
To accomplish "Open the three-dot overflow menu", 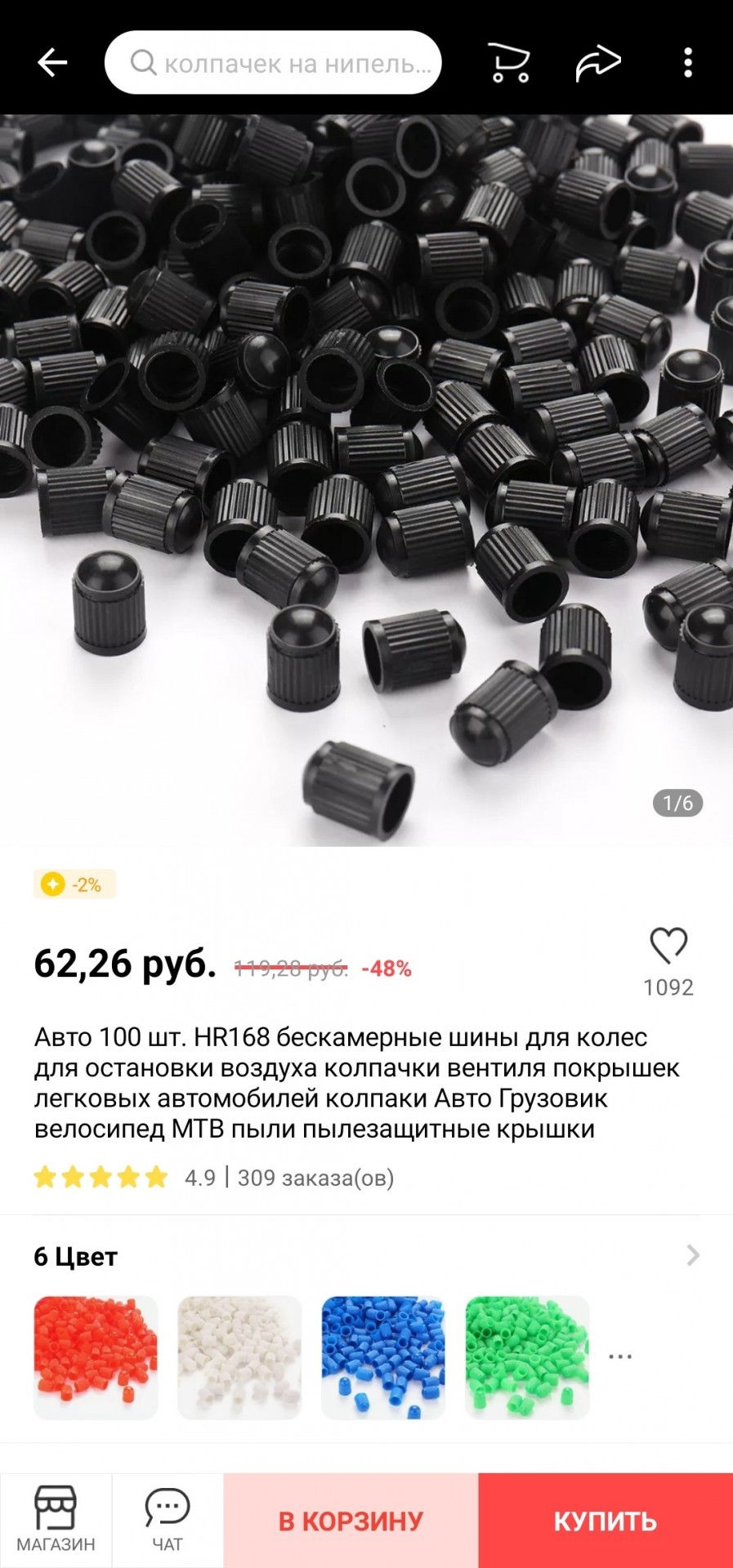I will pyautogui.click(x=688, y=63).
